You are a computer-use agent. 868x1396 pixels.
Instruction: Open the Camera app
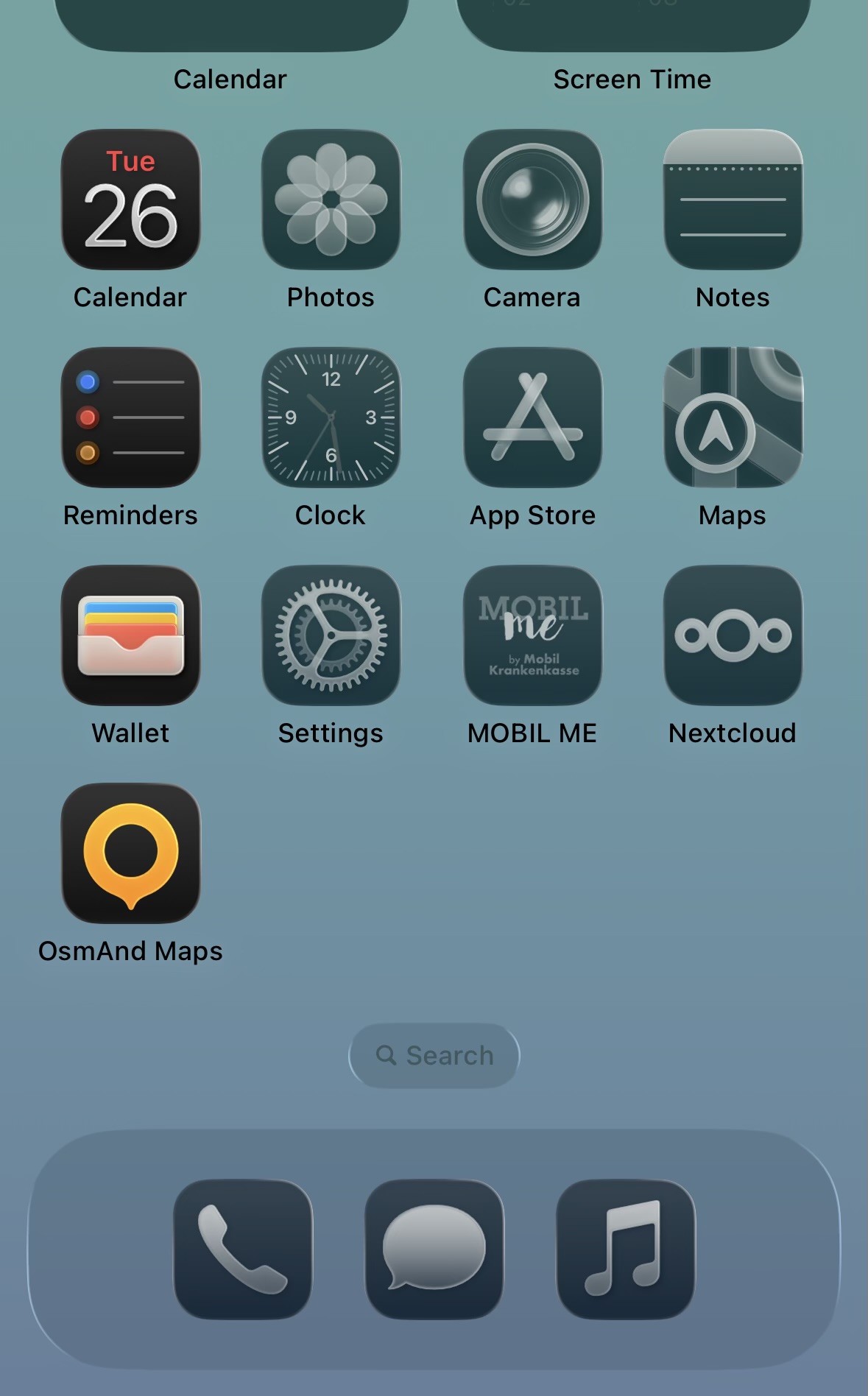tap(532, 200)
